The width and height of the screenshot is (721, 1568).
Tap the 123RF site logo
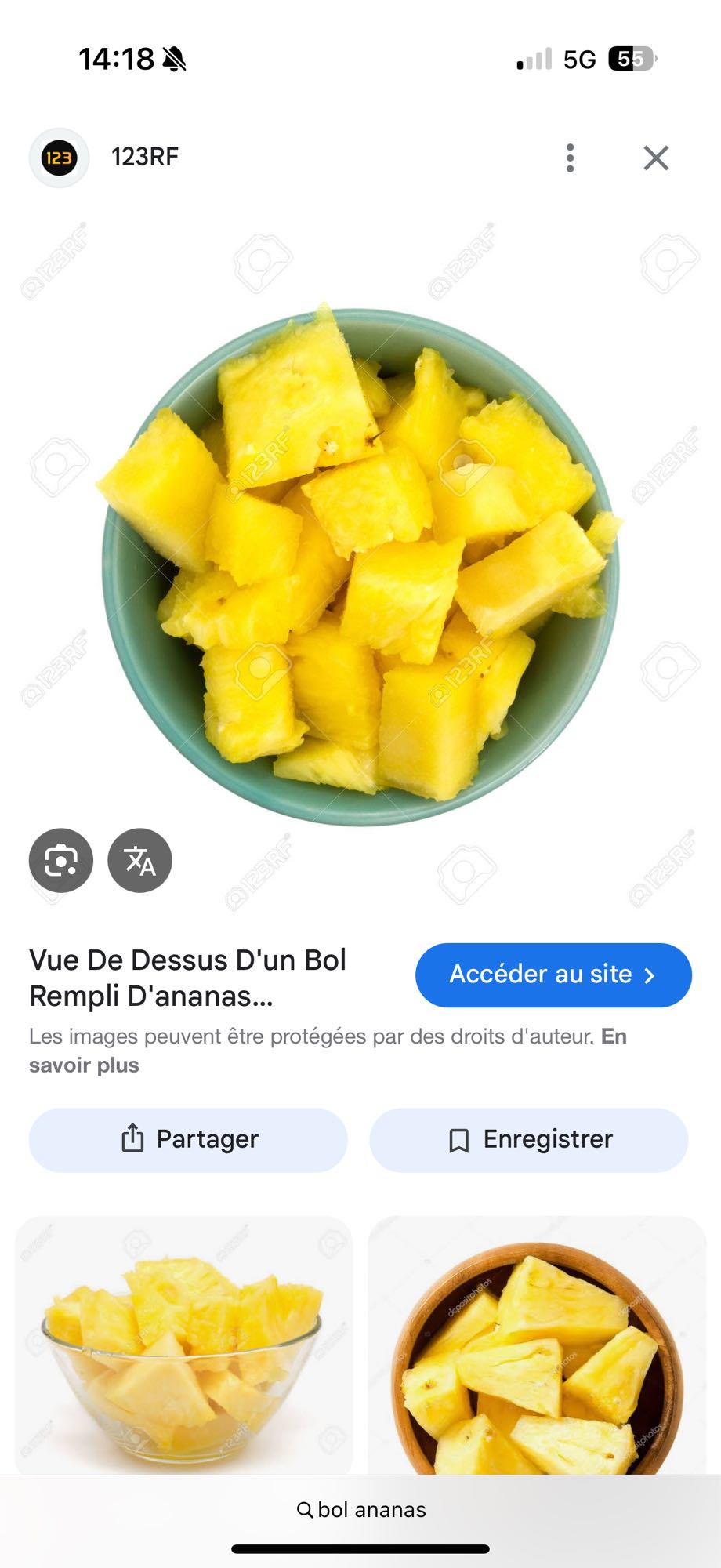point(59,158)
